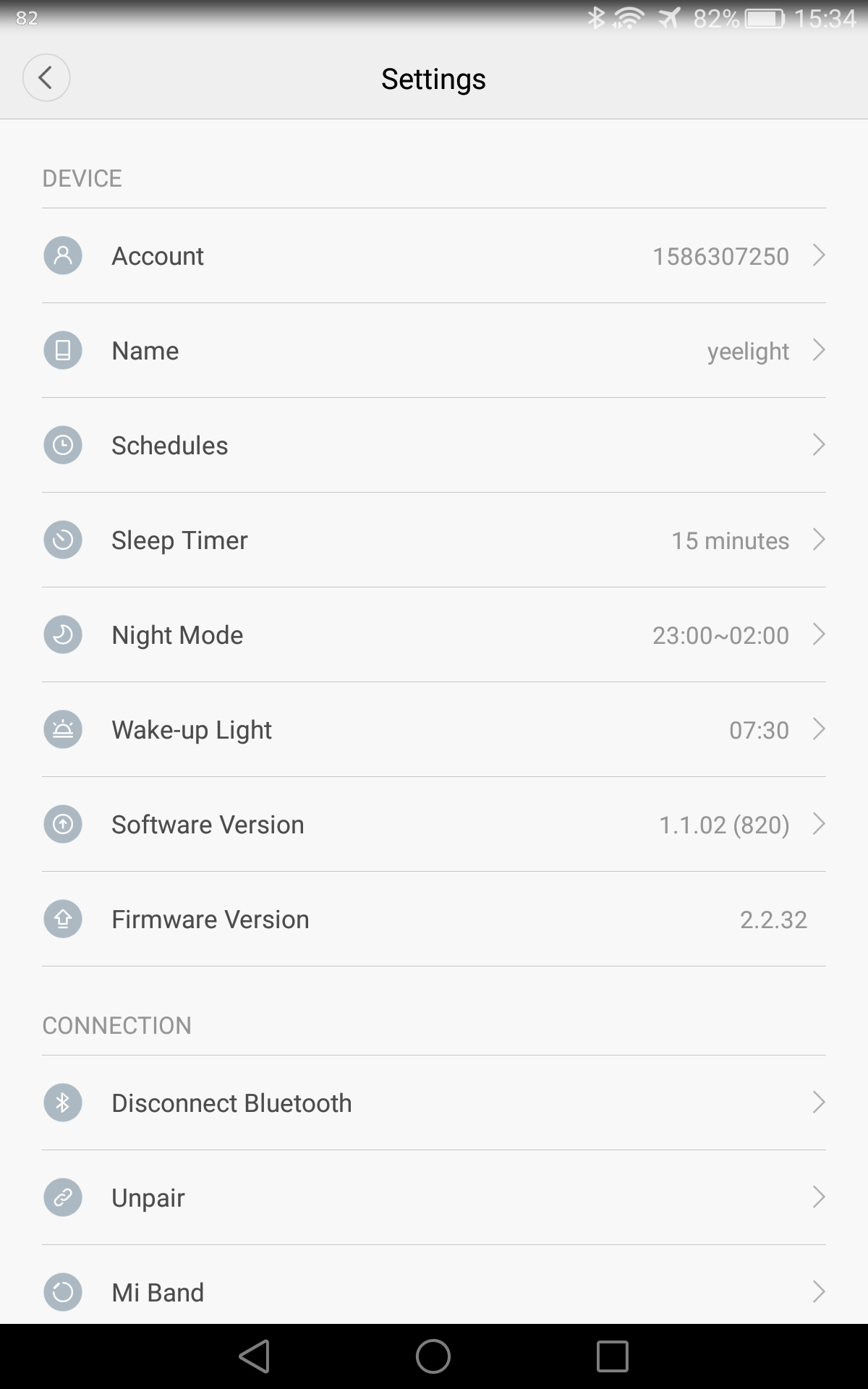Open the Sleep Timer setting

(x=434, y=540)
